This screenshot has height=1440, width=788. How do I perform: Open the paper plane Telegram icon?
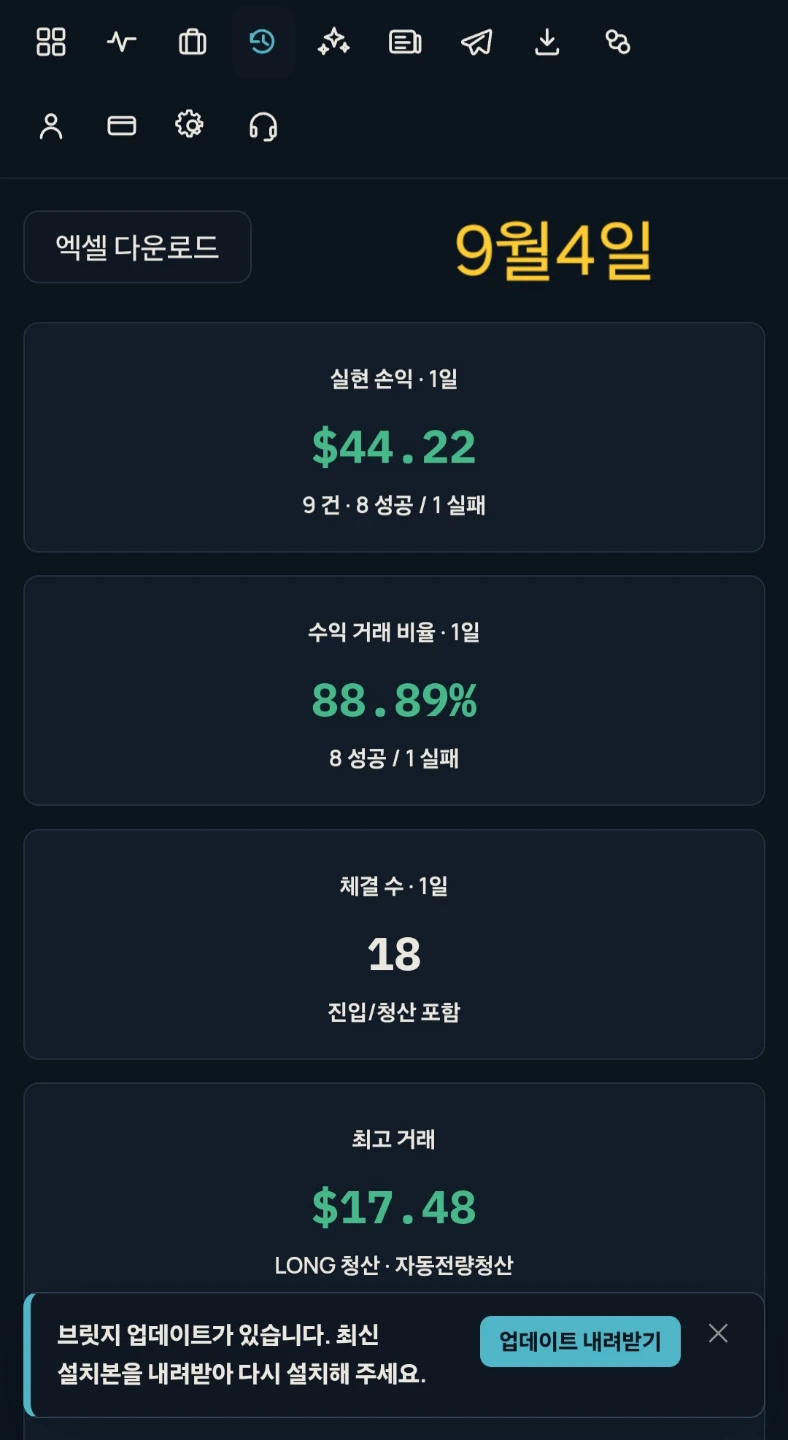coord(476,42)
